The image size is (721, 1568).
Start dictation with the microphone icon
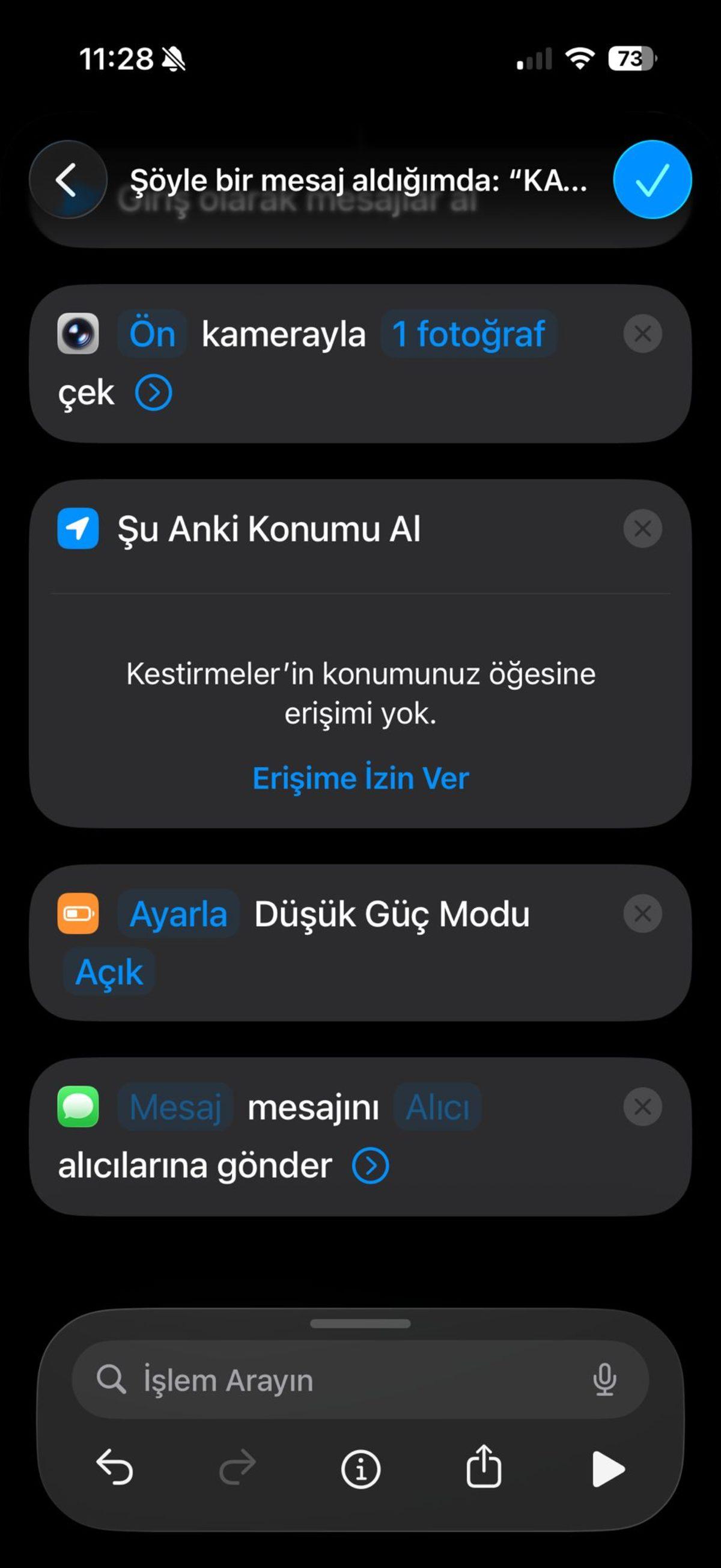[x=604, y=1380]
